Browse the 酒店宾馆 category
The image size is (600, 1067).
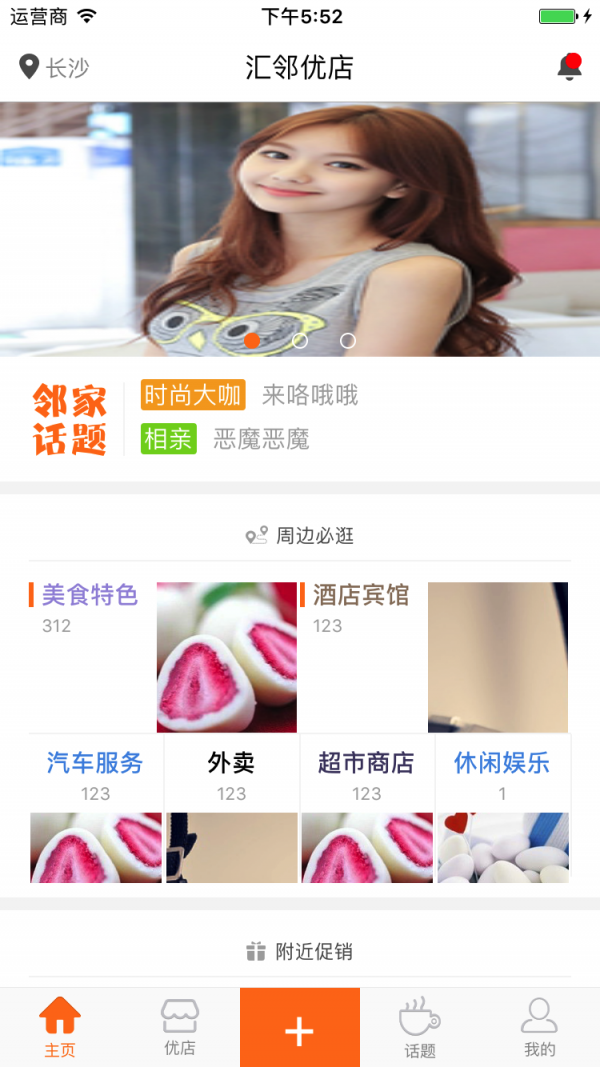pyautogui.click(x=434, y=656)
